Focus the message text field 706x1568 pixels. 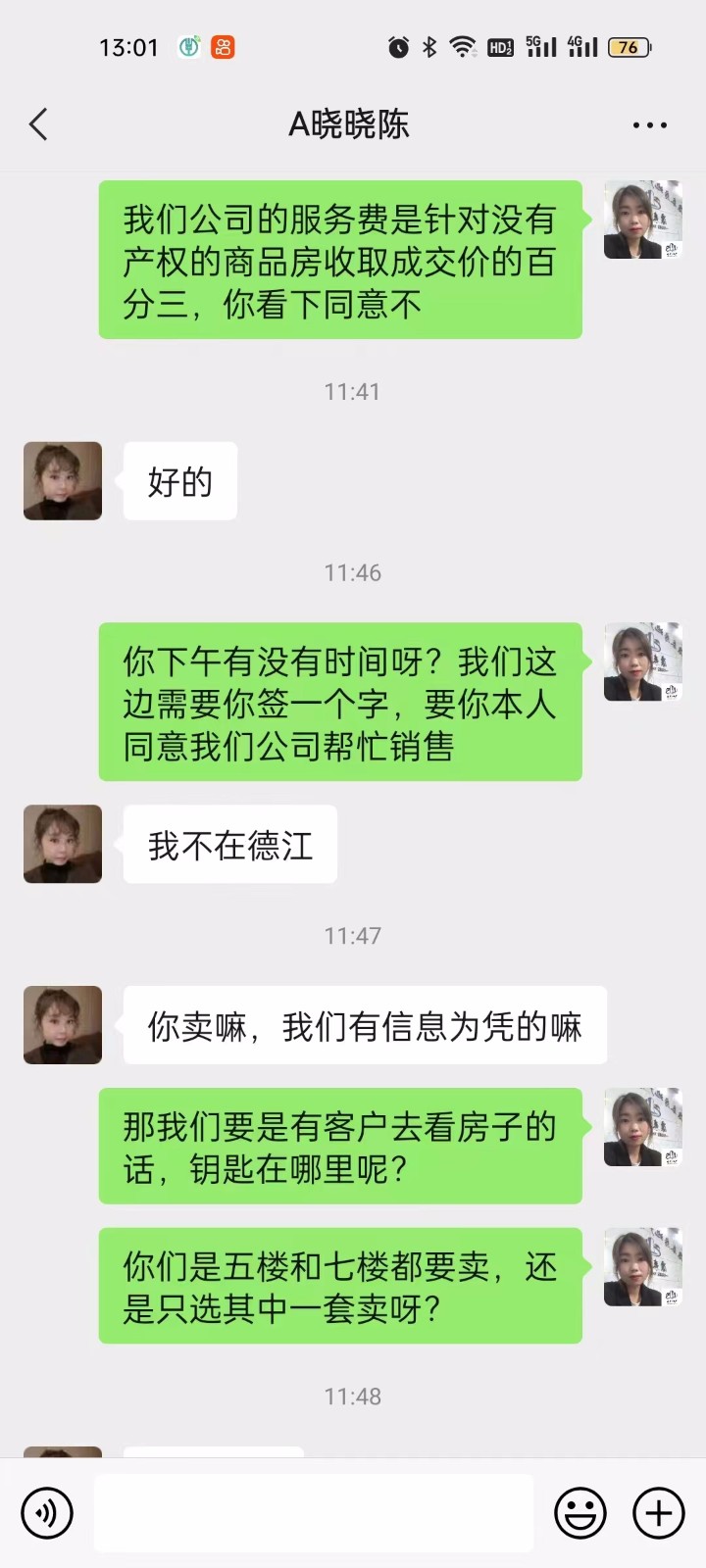314,1512
